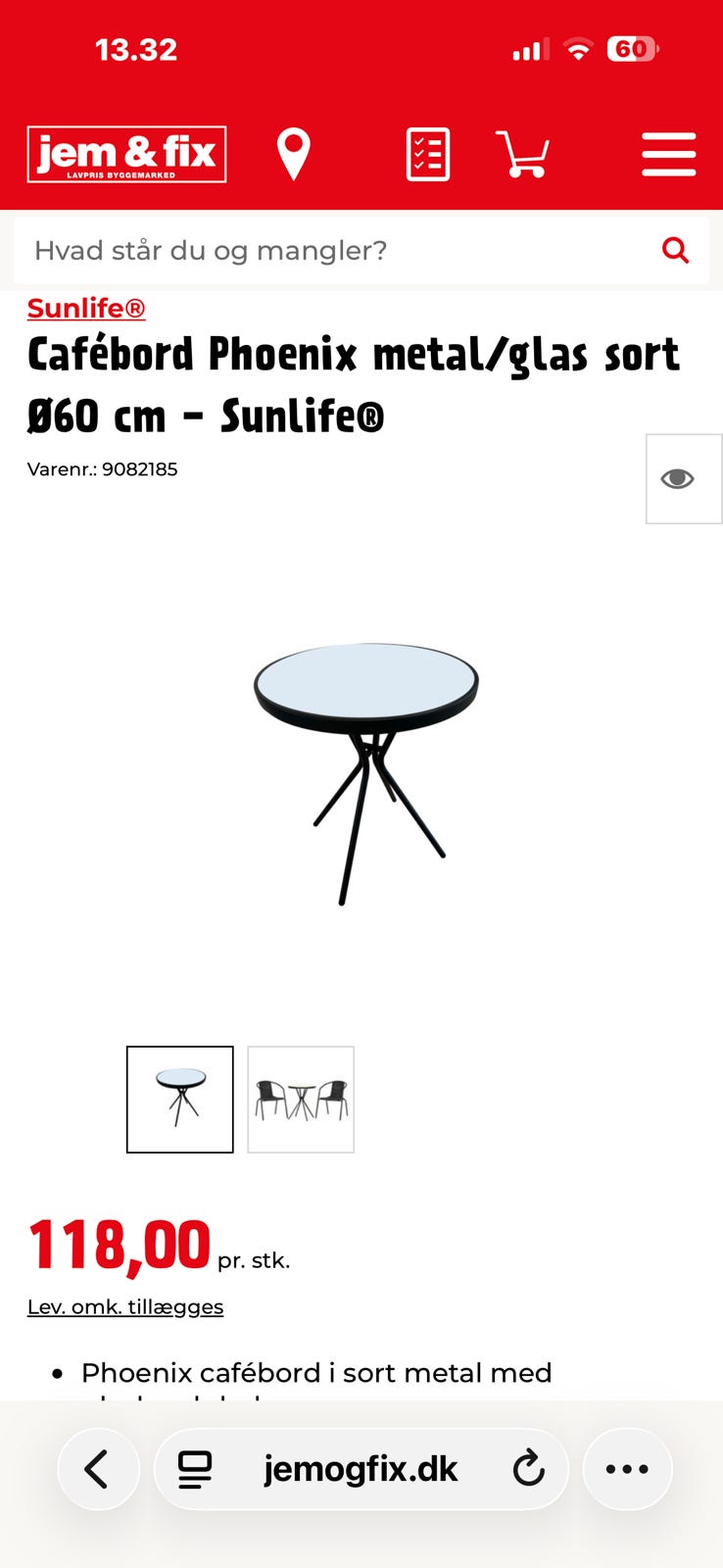This screenshot has width=723, height=1568.
Task: Select the table with chairs thumbnail
Action: [301, 1100]
